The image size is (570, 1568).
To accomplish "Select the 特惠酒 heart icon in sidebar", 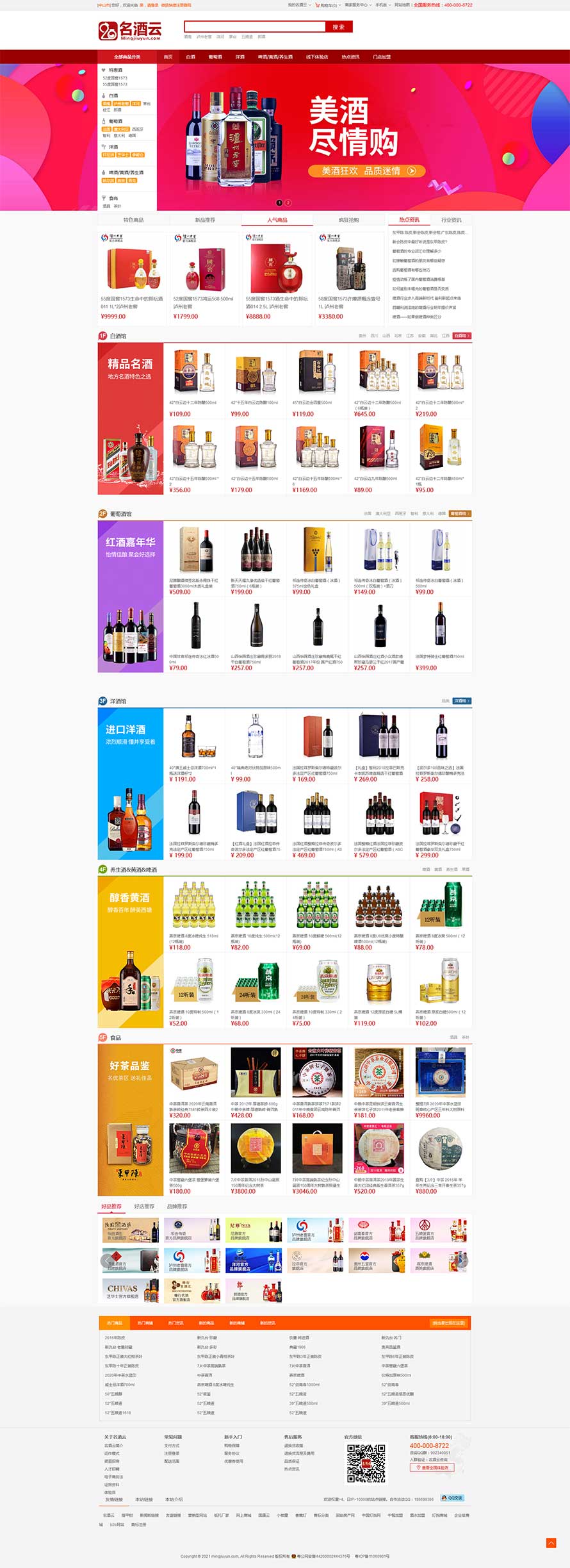I will pos(104,70).
